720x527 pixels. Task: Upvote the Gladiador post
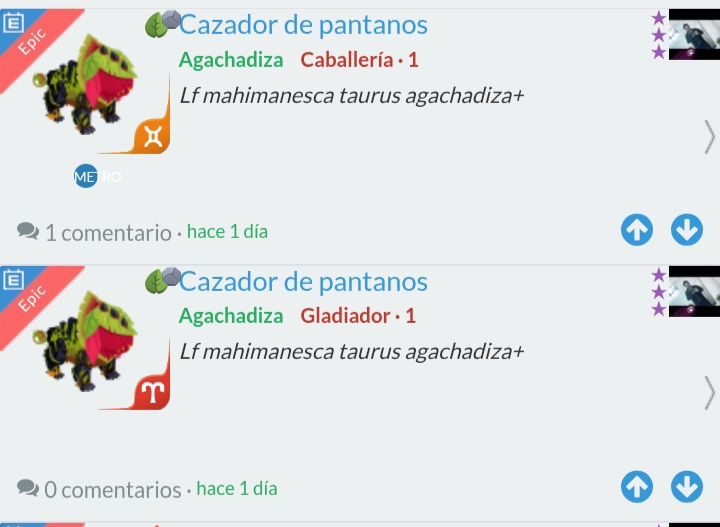[x=637, y=488]
